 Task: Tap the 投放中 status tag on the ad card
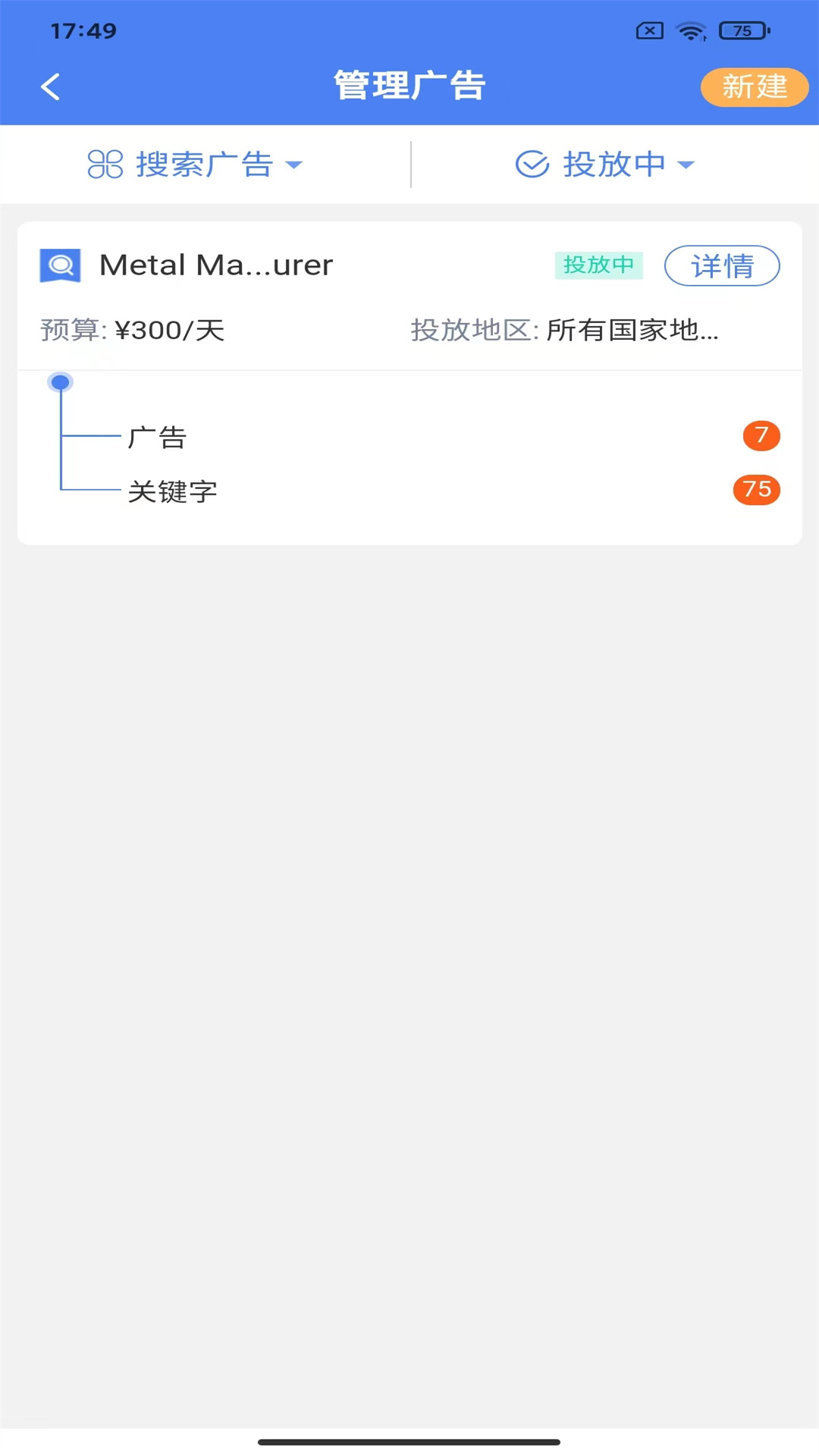click(598, 265)
